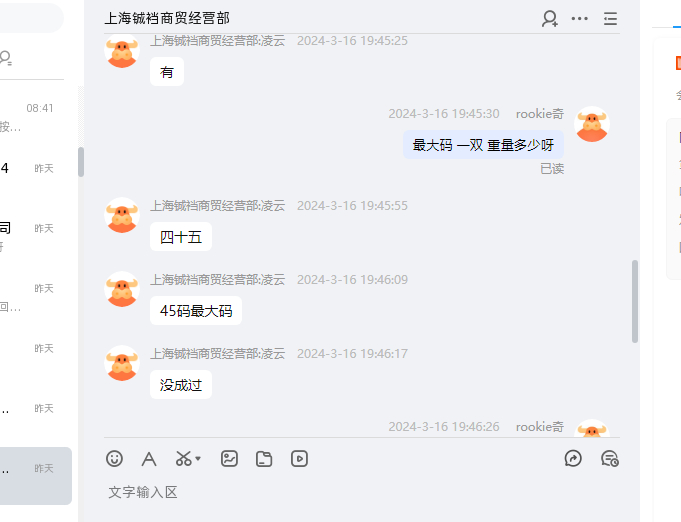This screenshot has height=522, width=681.
Task: Attach a file with the folder icon
Action: pos(264,458)
